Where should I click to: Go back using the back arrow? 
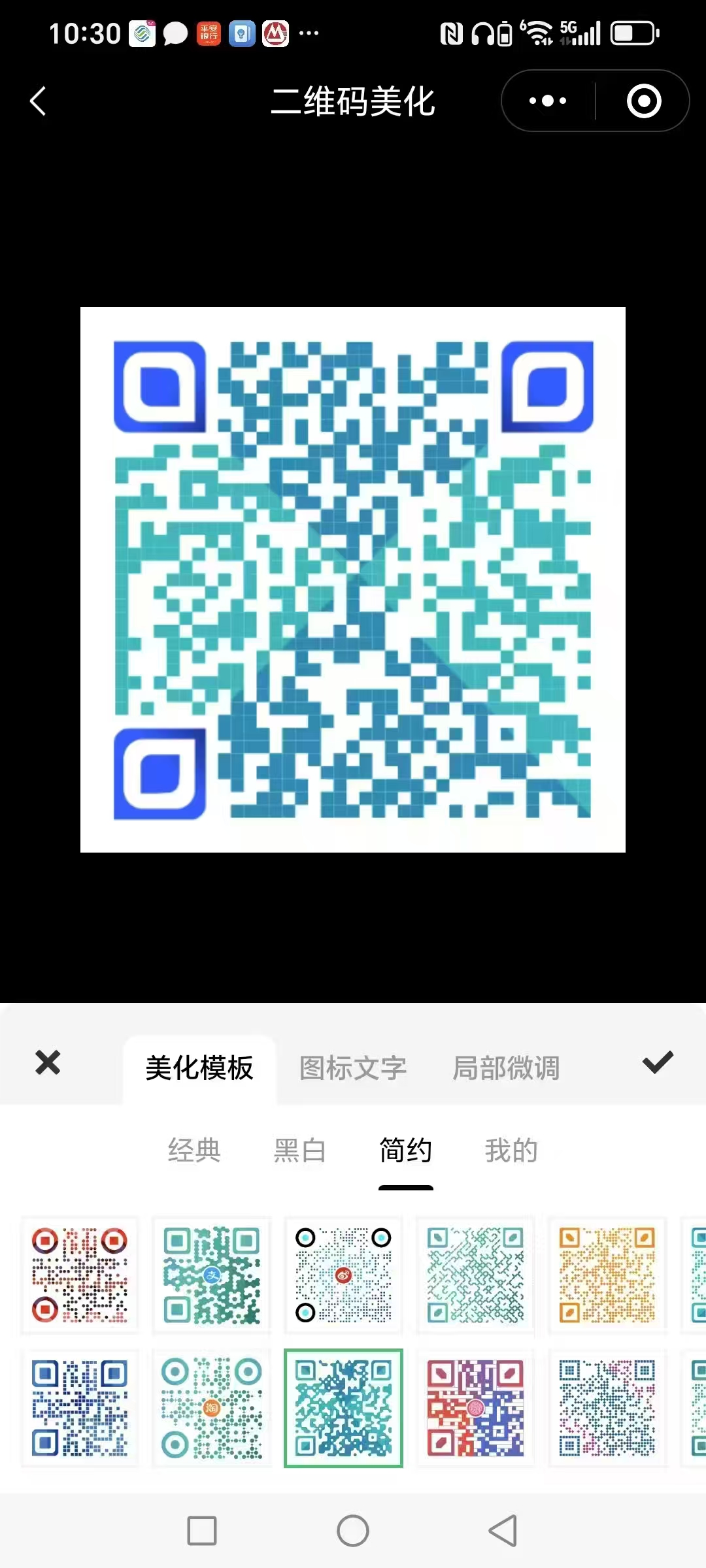click(37, 101)
